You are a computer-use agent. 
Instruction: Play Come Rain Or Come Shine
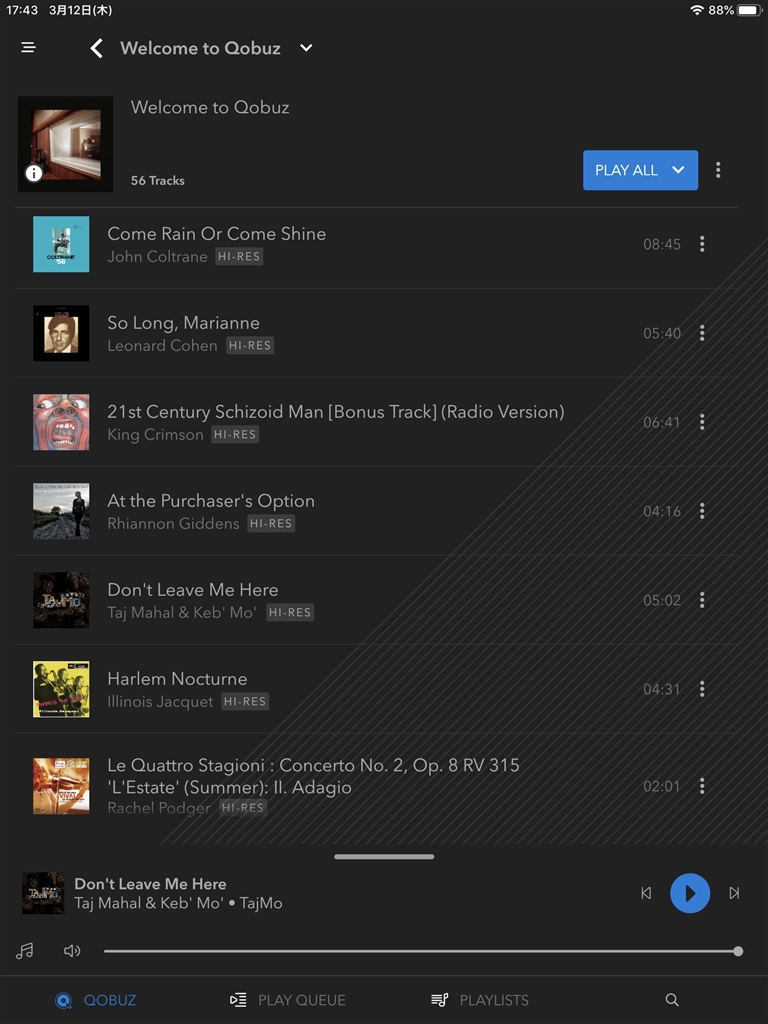pyautogui.click(x=216, y=234)
